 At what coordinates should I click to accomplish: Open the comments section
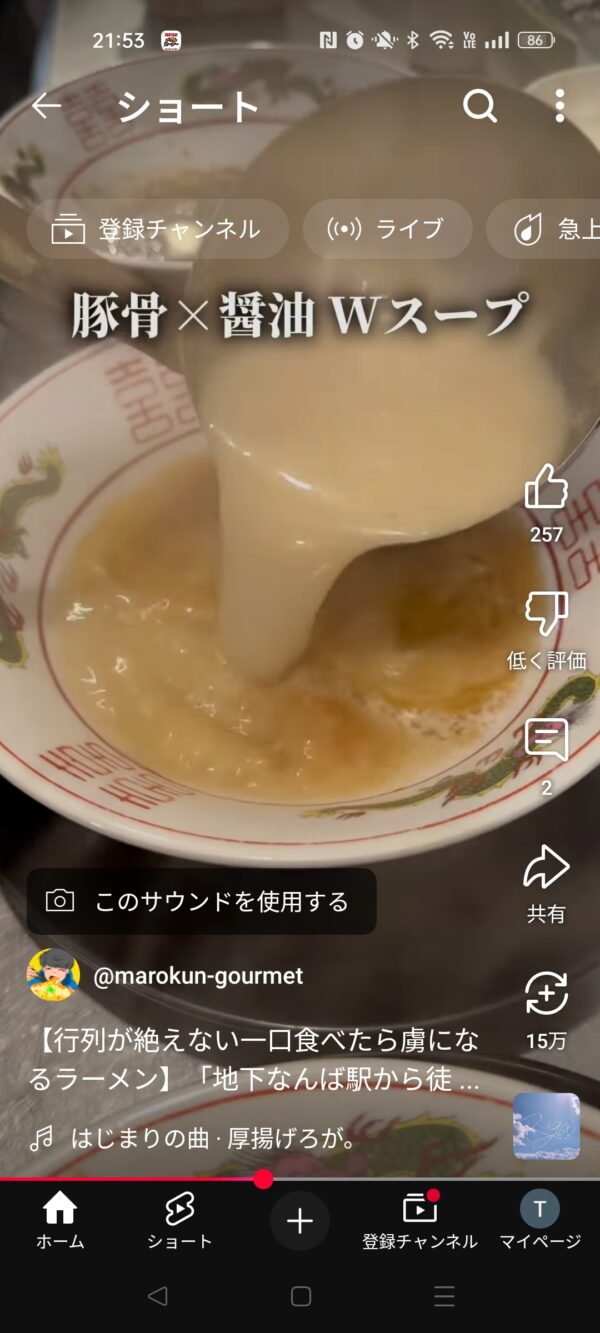tap(546, 742)
